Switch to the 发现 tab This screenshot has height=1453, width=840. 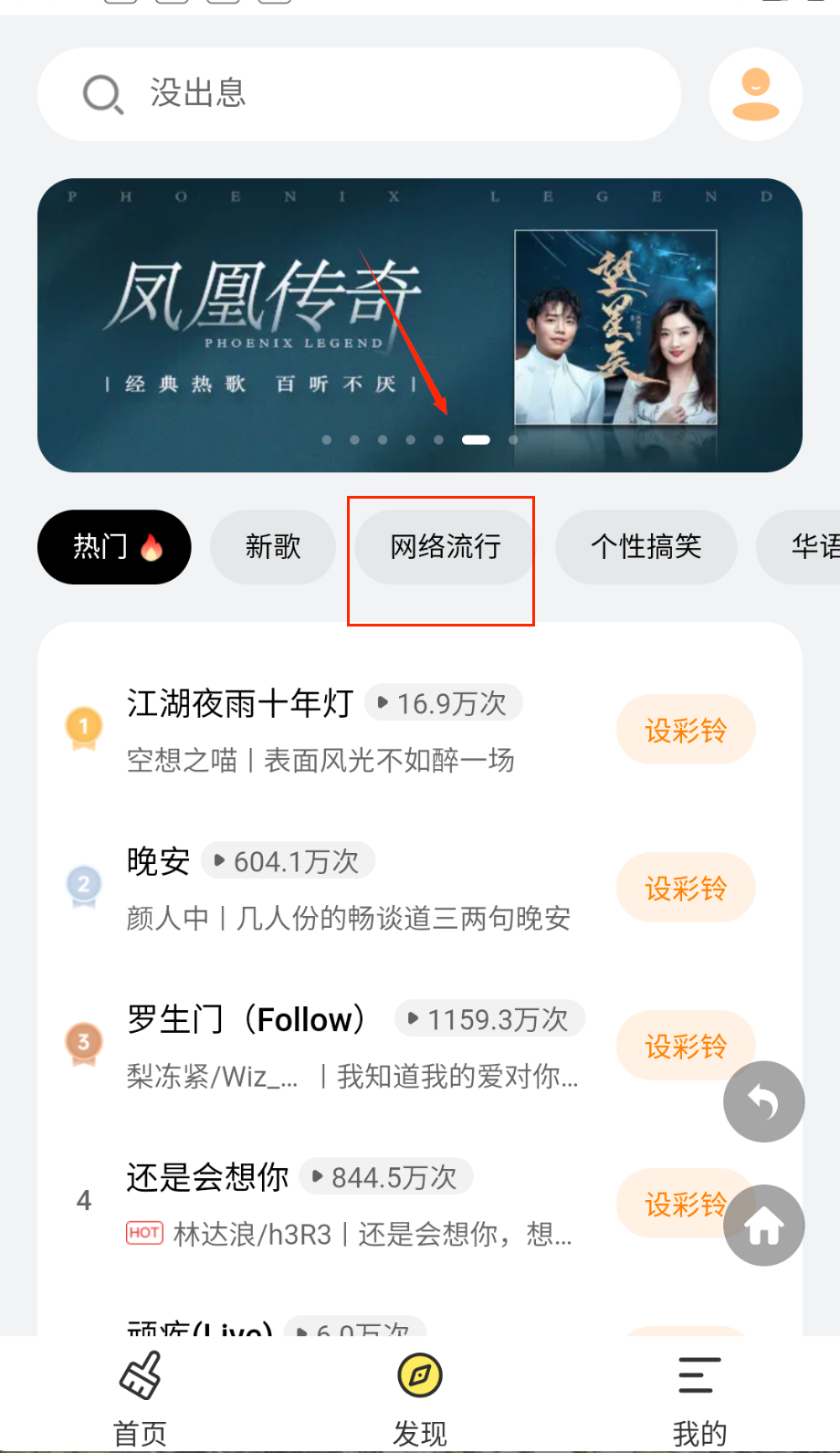420,1397
